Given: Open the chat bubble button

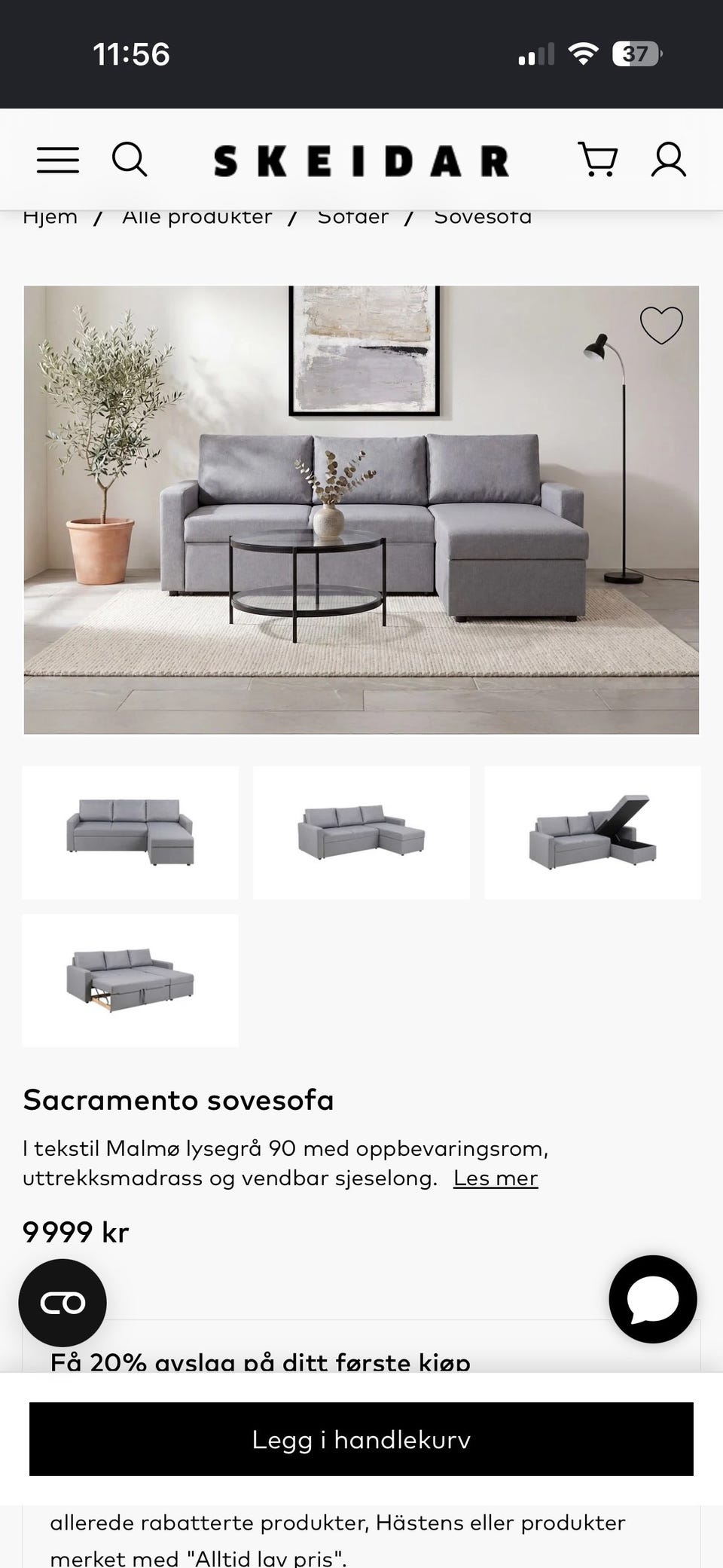Looking at the screenshot, I should 653,1299.
